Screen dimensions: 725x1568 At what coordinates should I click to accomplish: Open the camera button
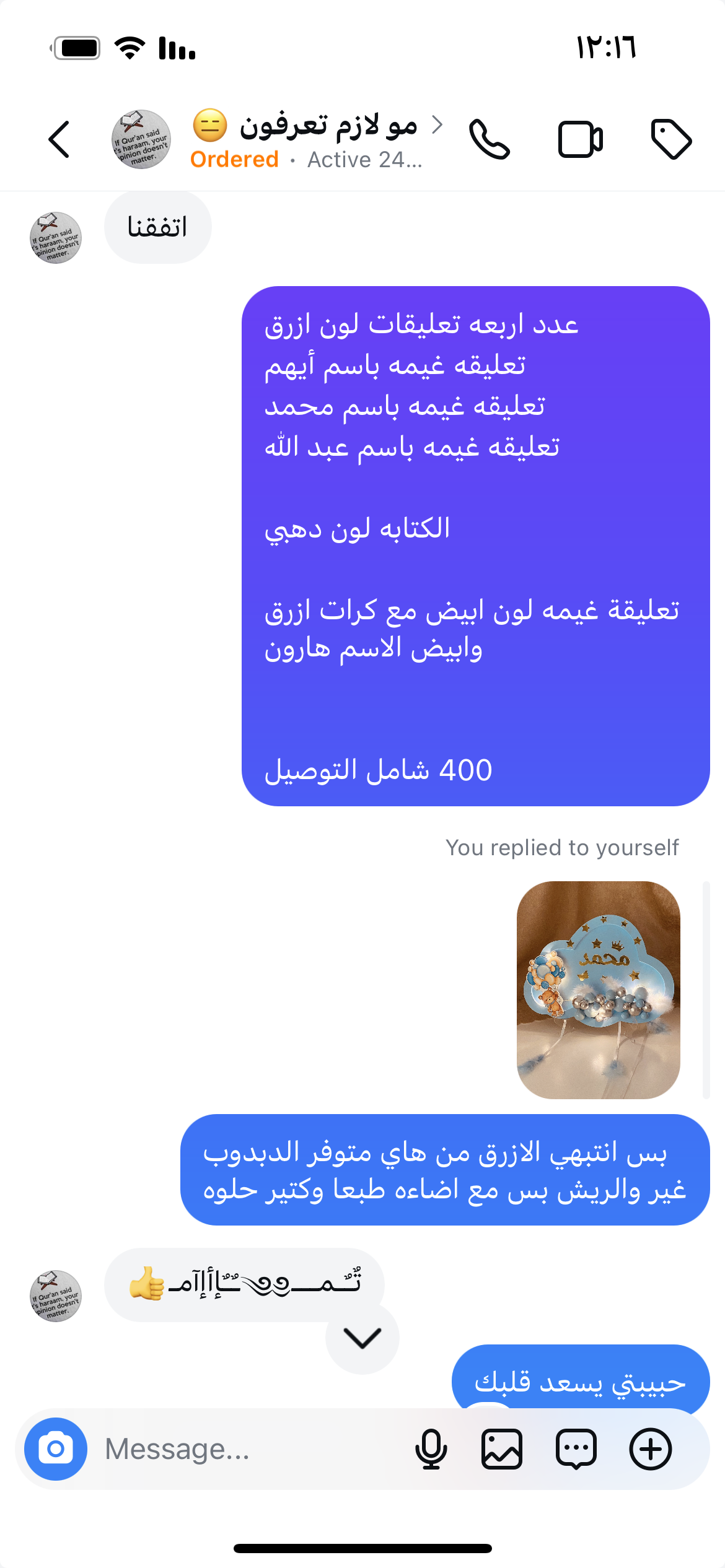pyautogui.click(x=56, y=1449)
